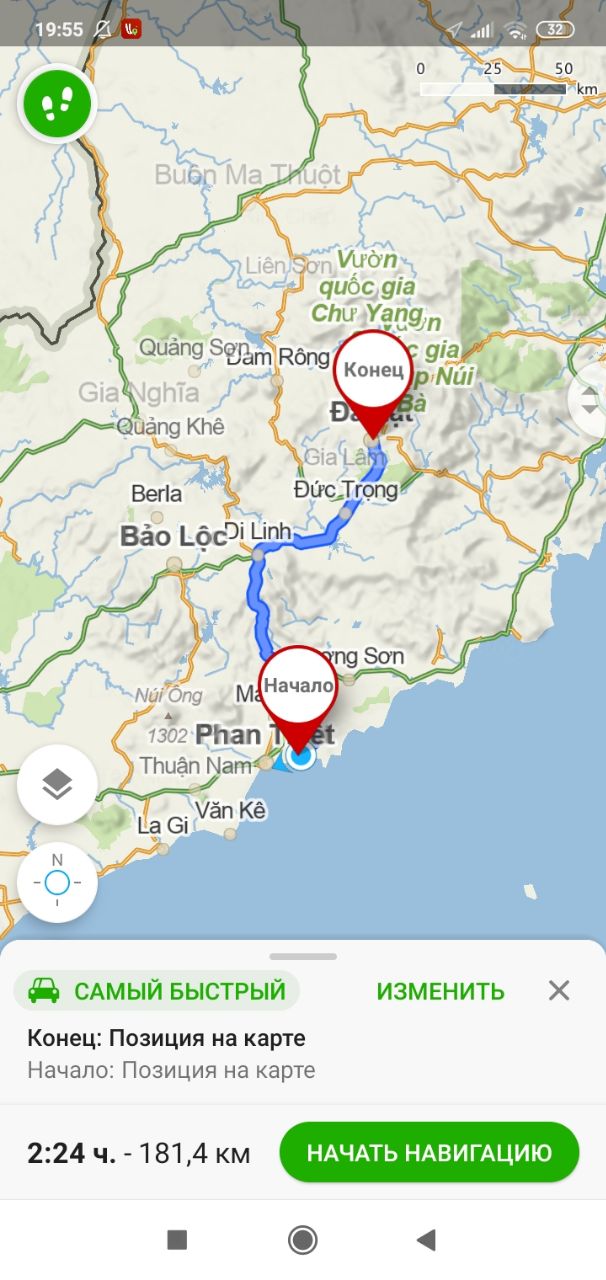This screenshot has height=1280, width=606.
Task: Select the Конец destination pin
Action: point(373,372)
